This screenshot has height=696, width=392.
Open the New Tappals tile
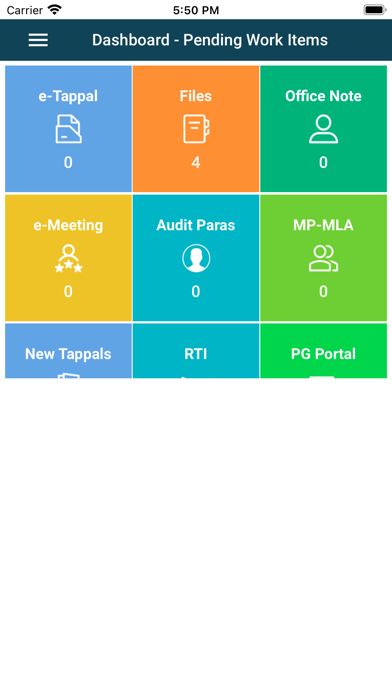68,351
